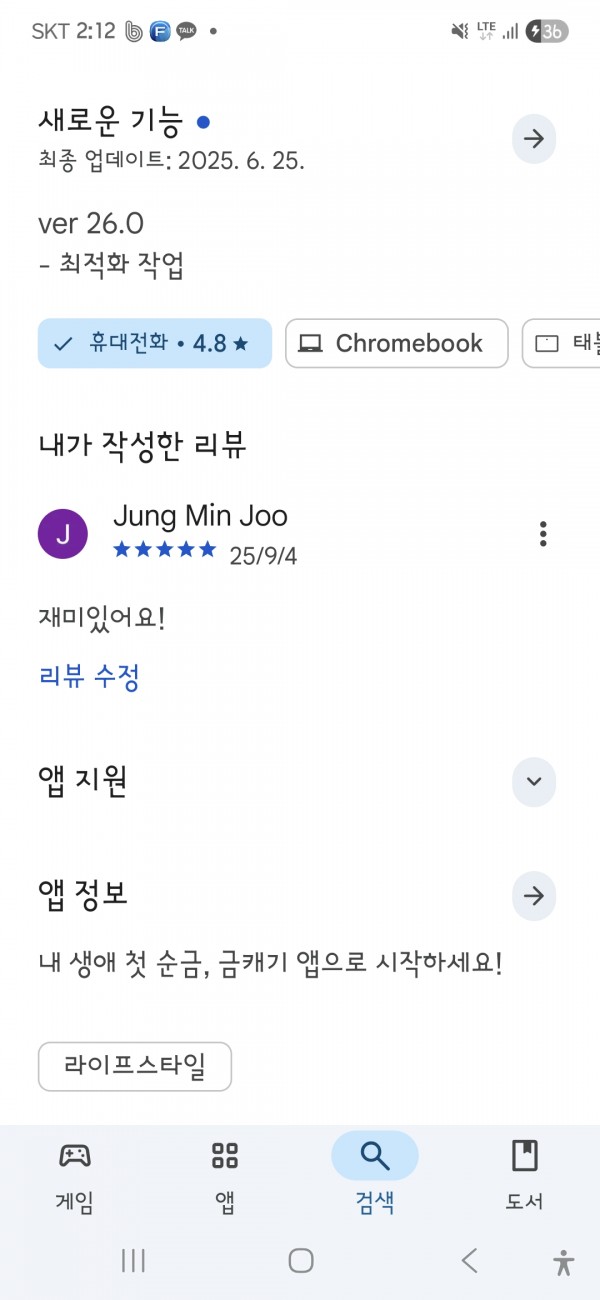Select the 태블릿 device chip
Screen dimensions: 600x1300
[561, 343]
